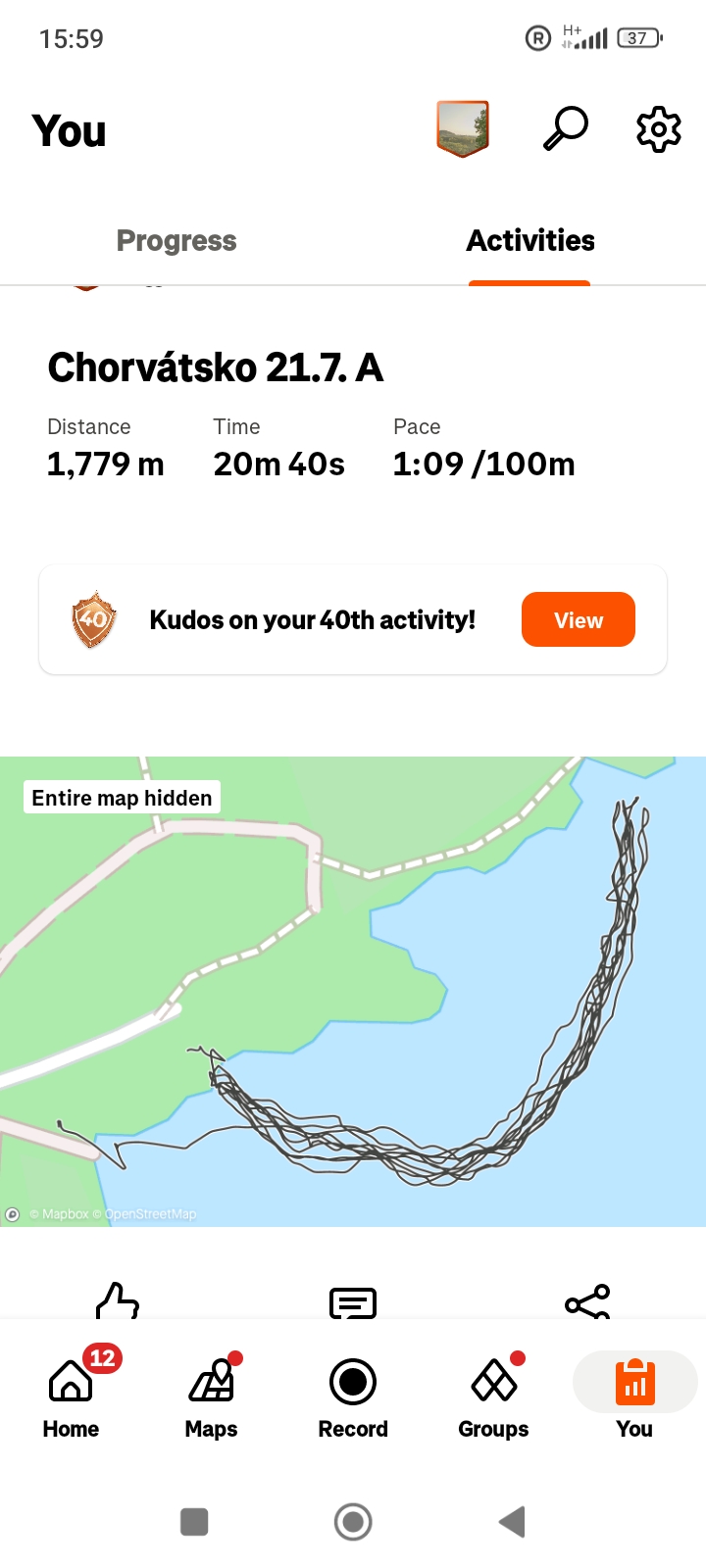Go to the Home tab
706x1568 pixels.
[71, 1394]
